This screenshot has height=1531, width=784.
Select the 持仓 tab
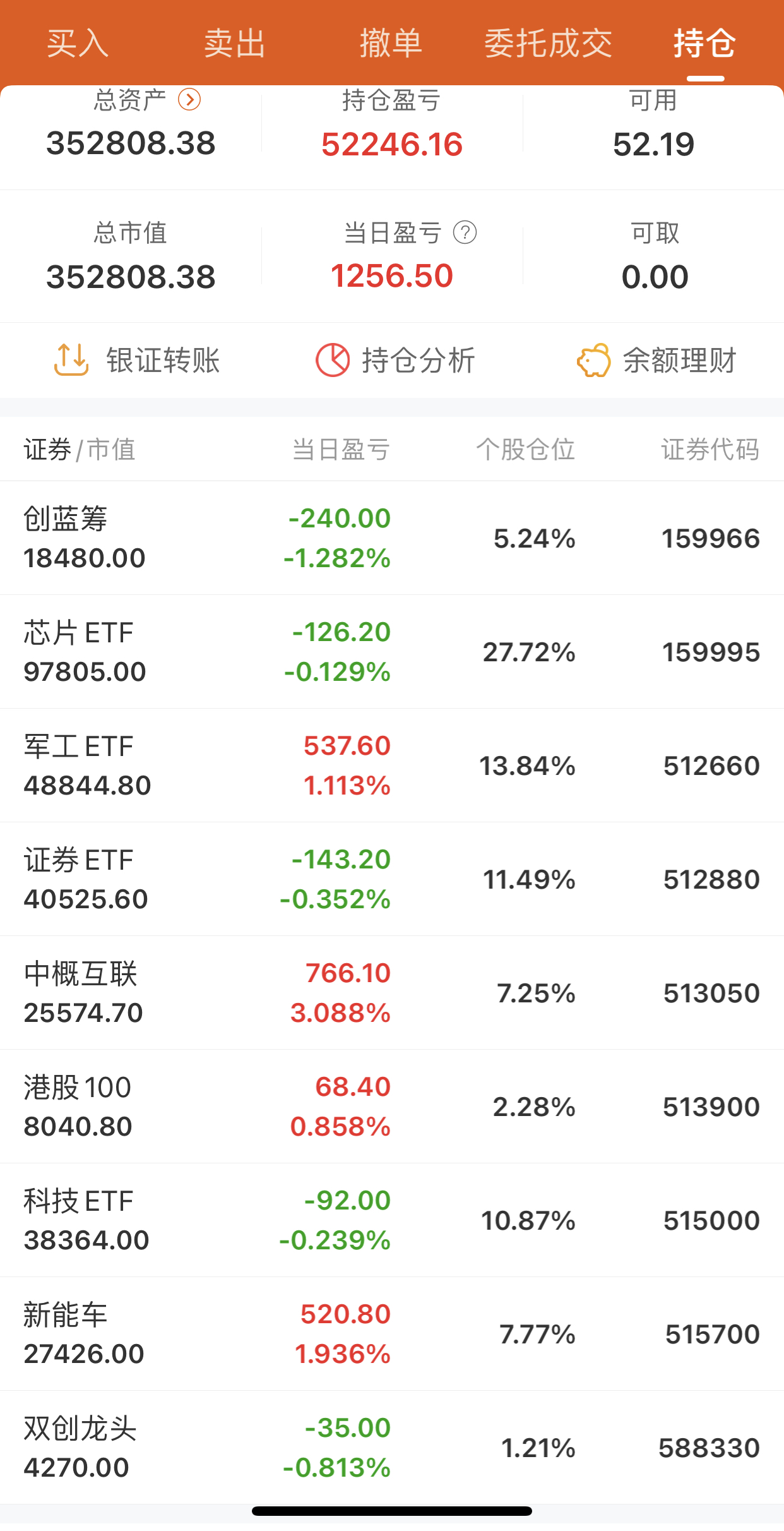pos(704,44)
